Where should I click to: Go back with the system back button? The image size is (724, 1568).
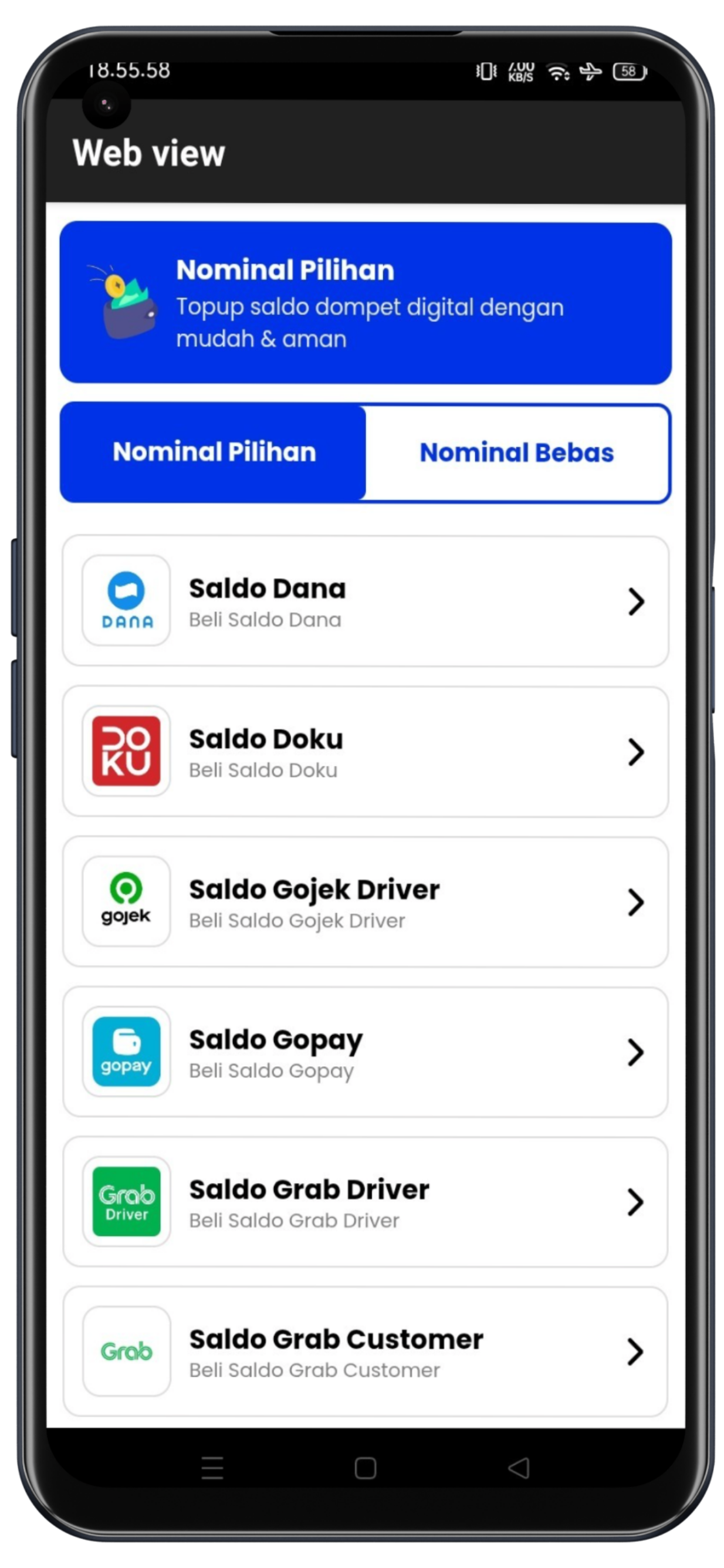click(x=519, y=1468)
